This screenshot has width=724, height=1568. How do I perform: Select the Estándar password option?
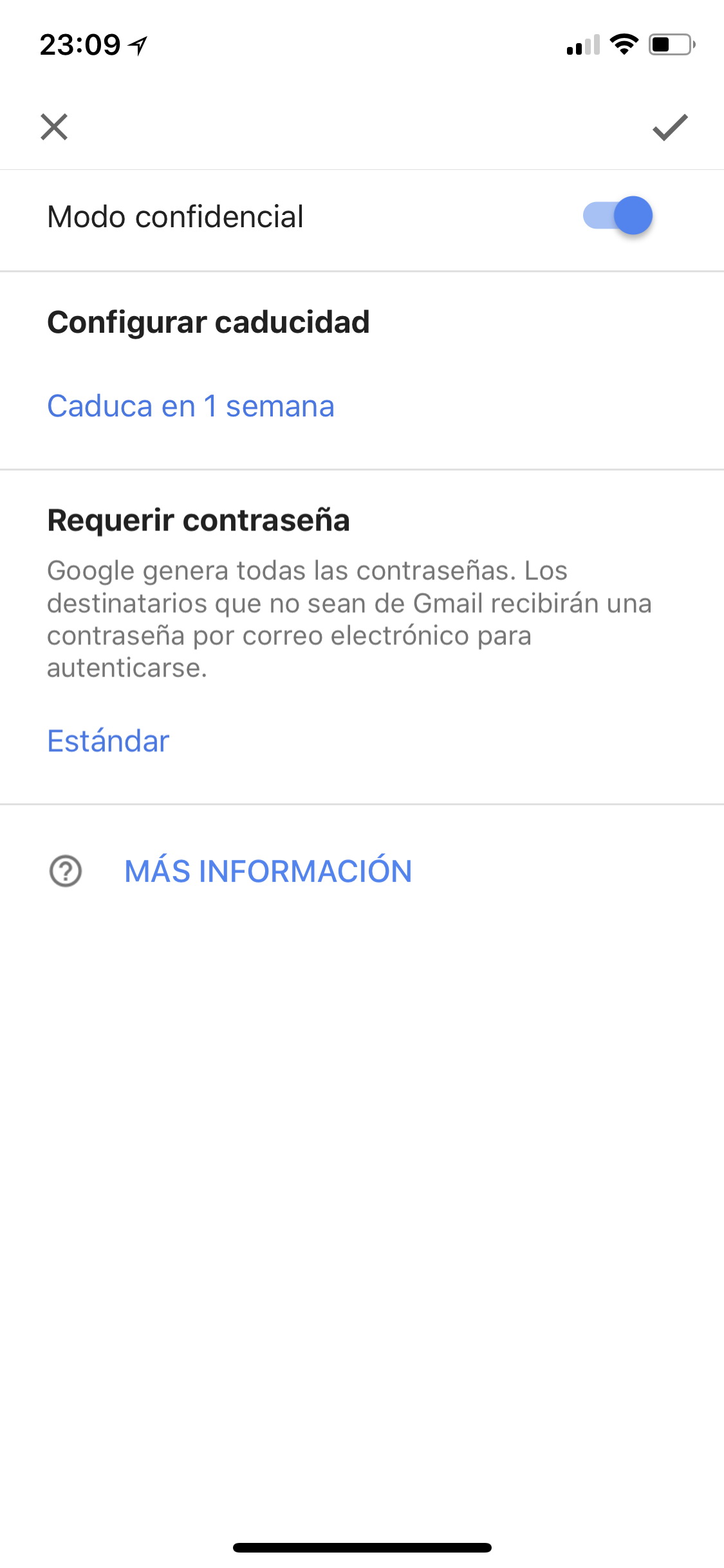pos(108,741)
